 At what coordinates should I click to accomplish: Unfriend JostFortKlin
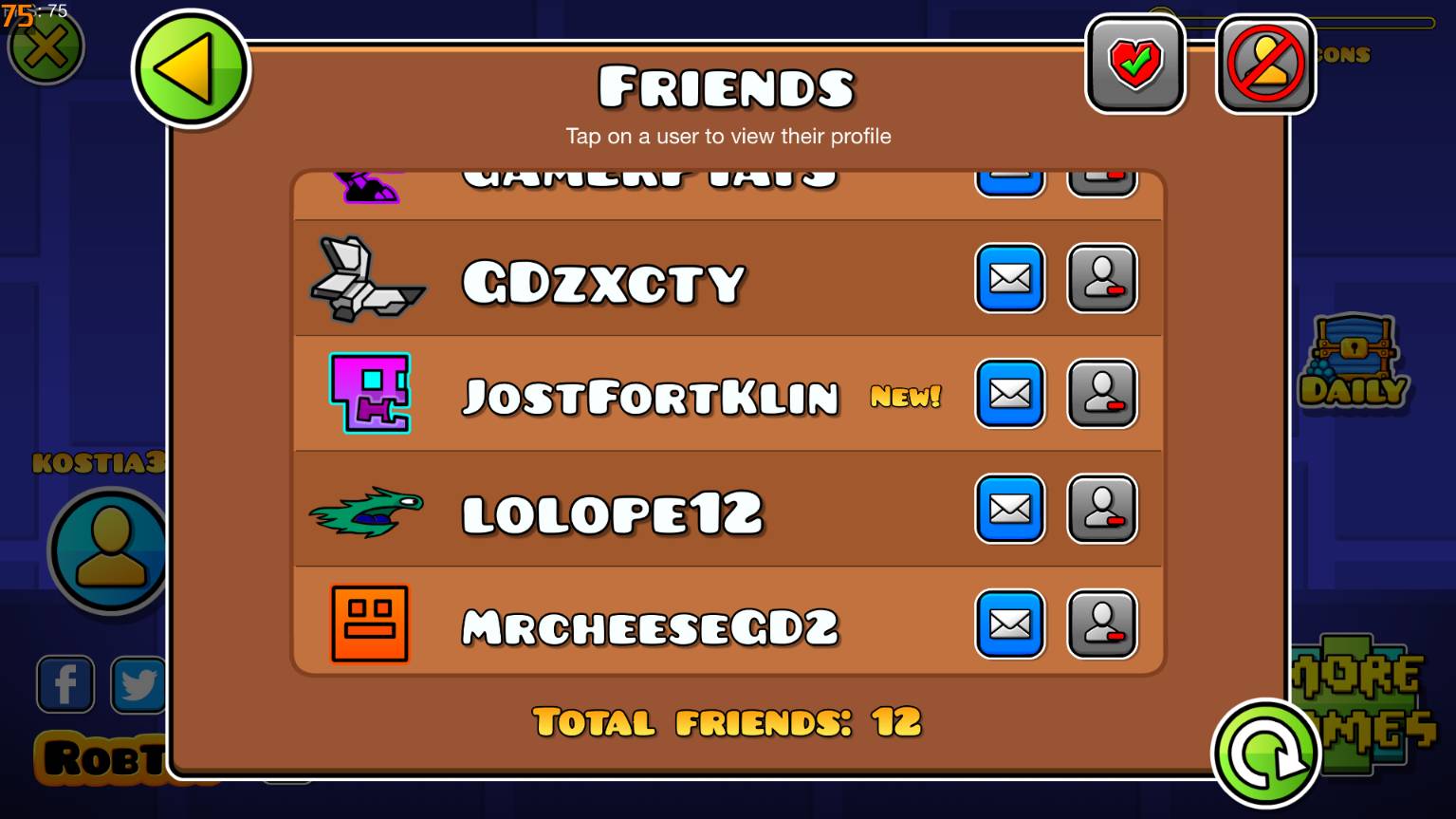tap(1102, 394)
